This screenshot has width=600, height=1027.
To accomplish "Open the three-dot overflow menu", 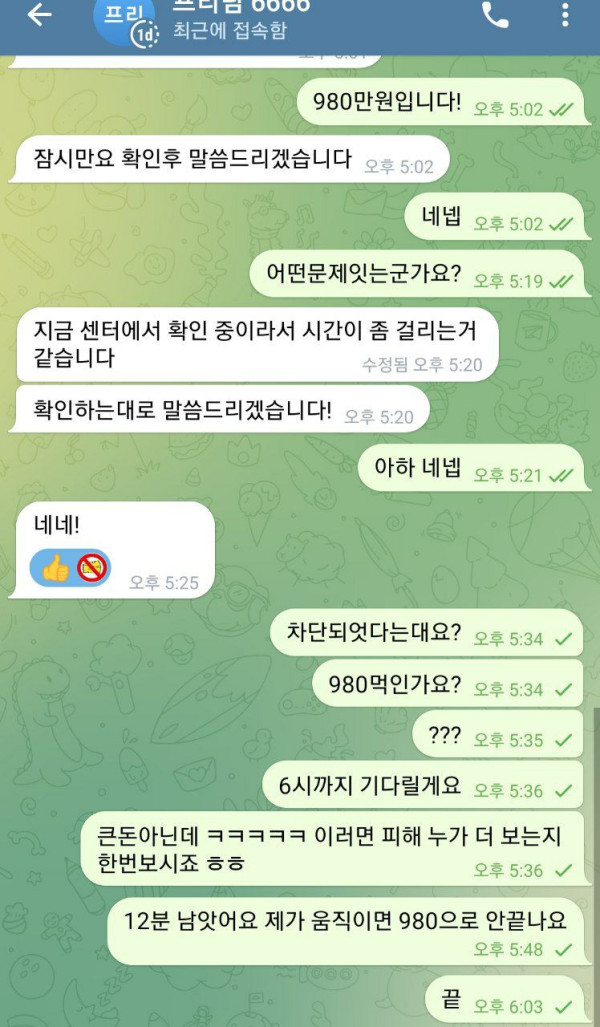I will (565, 14).
